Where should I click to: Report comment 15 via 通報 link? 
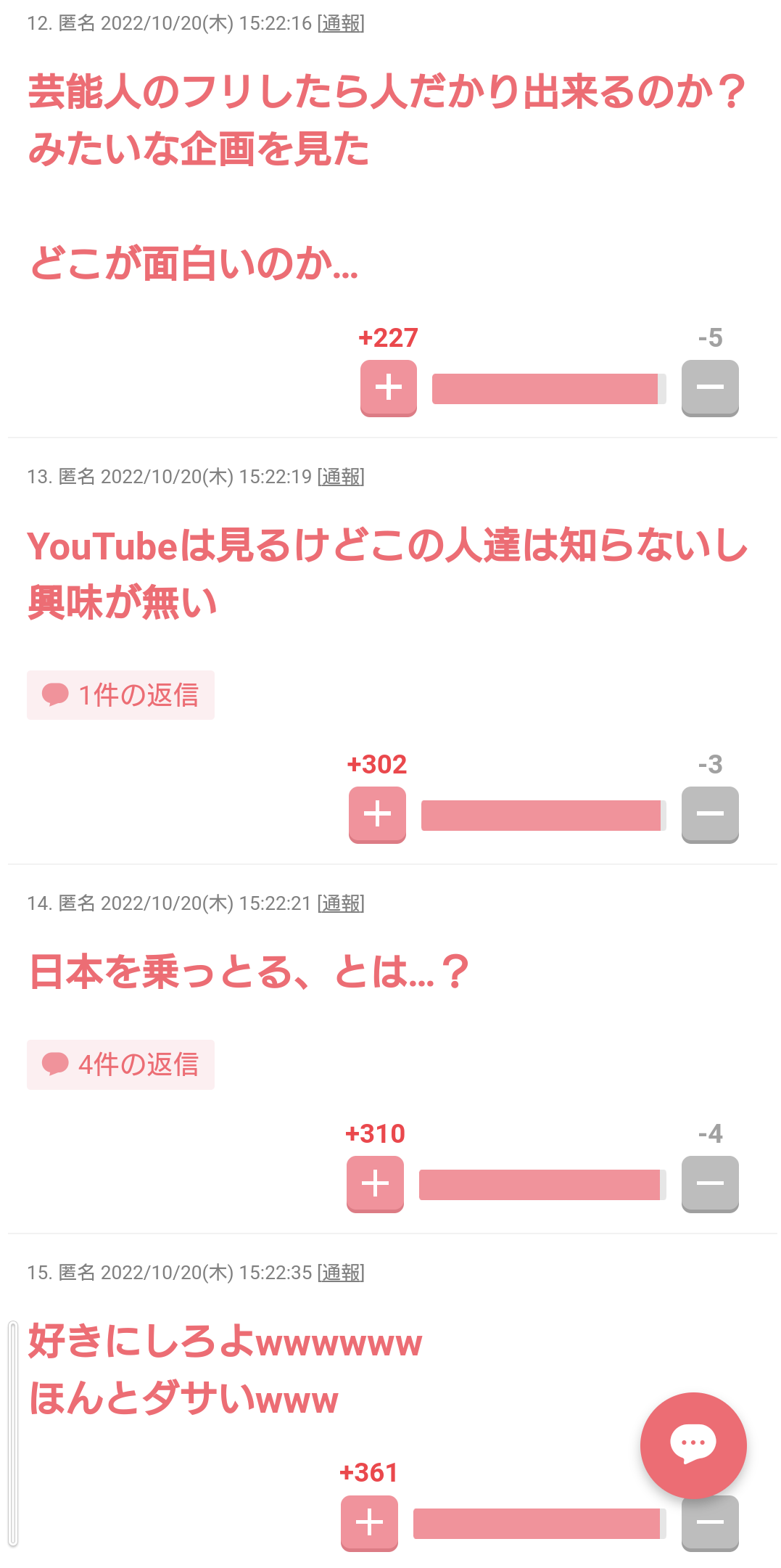(x=341, y=1273)
